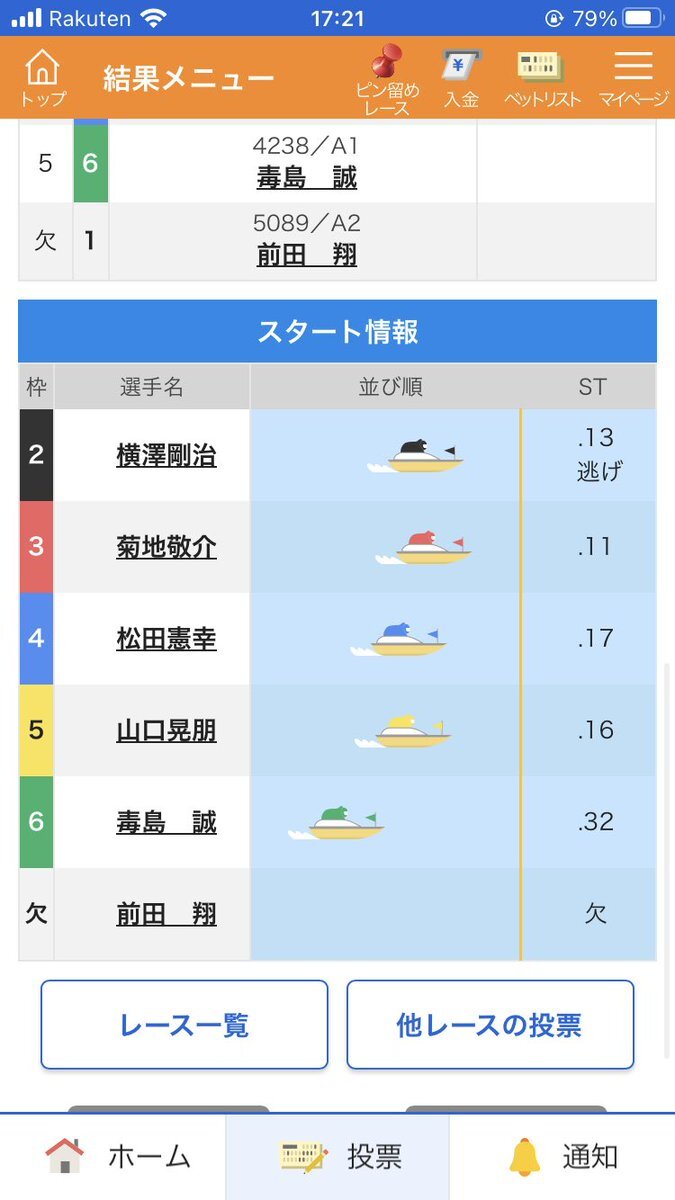The image size is (675, 1200).
Task: Switch to the 通知 tab
Action: [562, 1157]
